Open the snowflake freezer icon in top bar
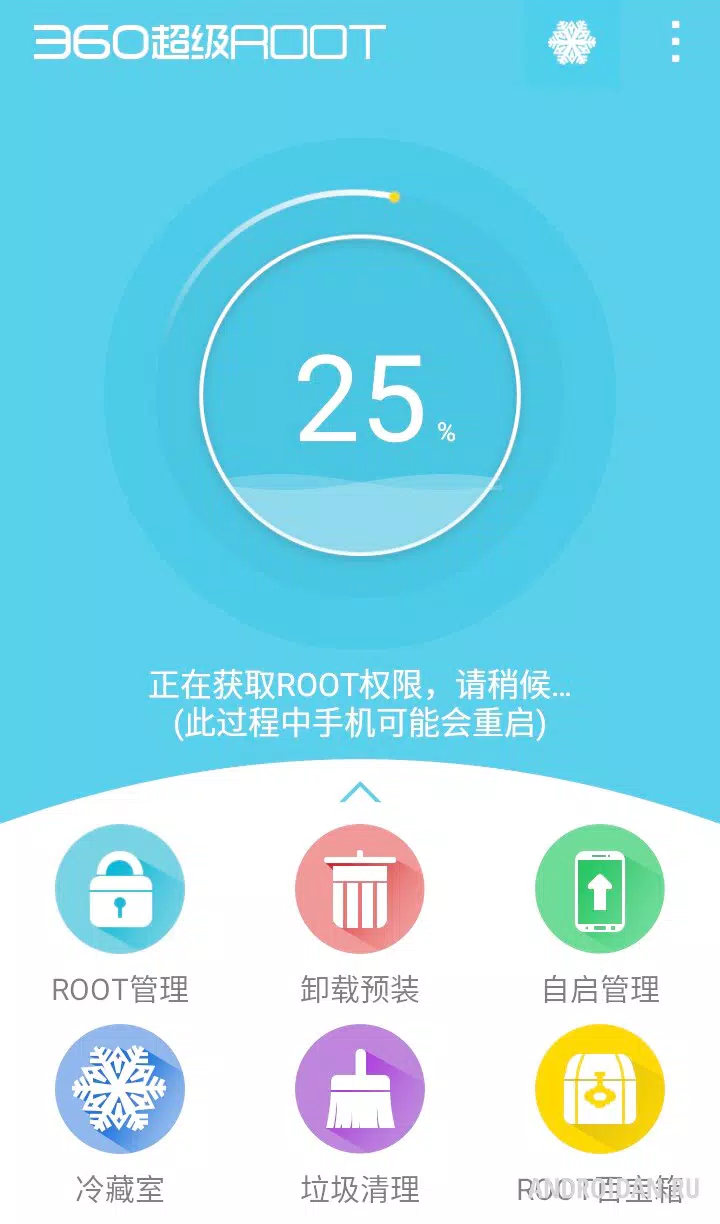 click(572, 43)
